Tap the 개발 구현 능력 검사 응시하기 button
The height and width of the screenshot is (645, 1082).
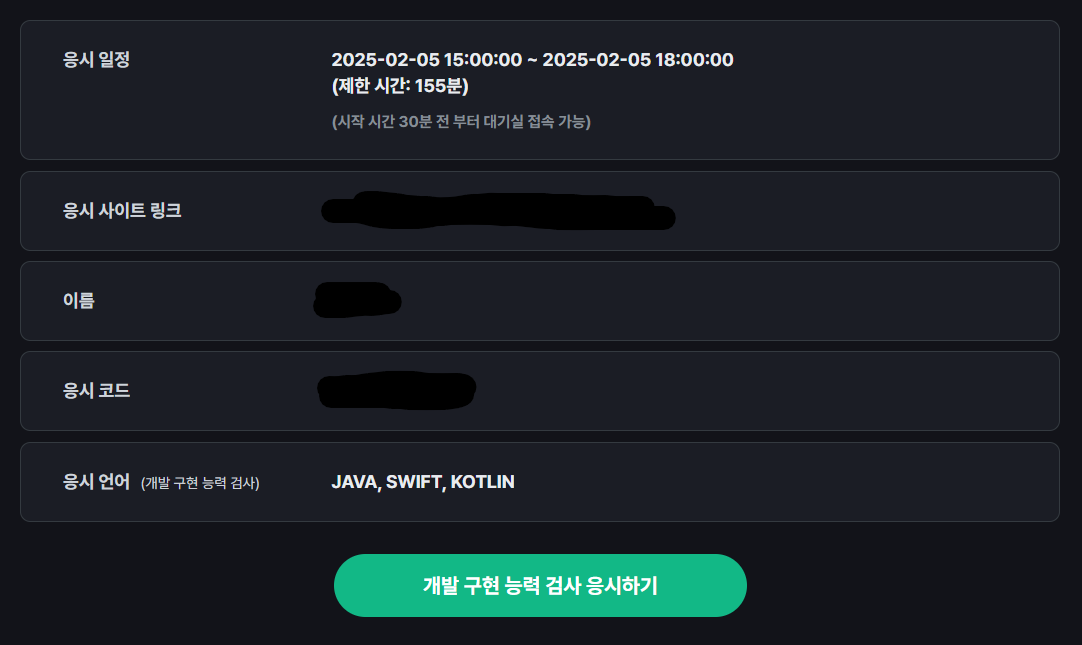[x=540, y=586]
